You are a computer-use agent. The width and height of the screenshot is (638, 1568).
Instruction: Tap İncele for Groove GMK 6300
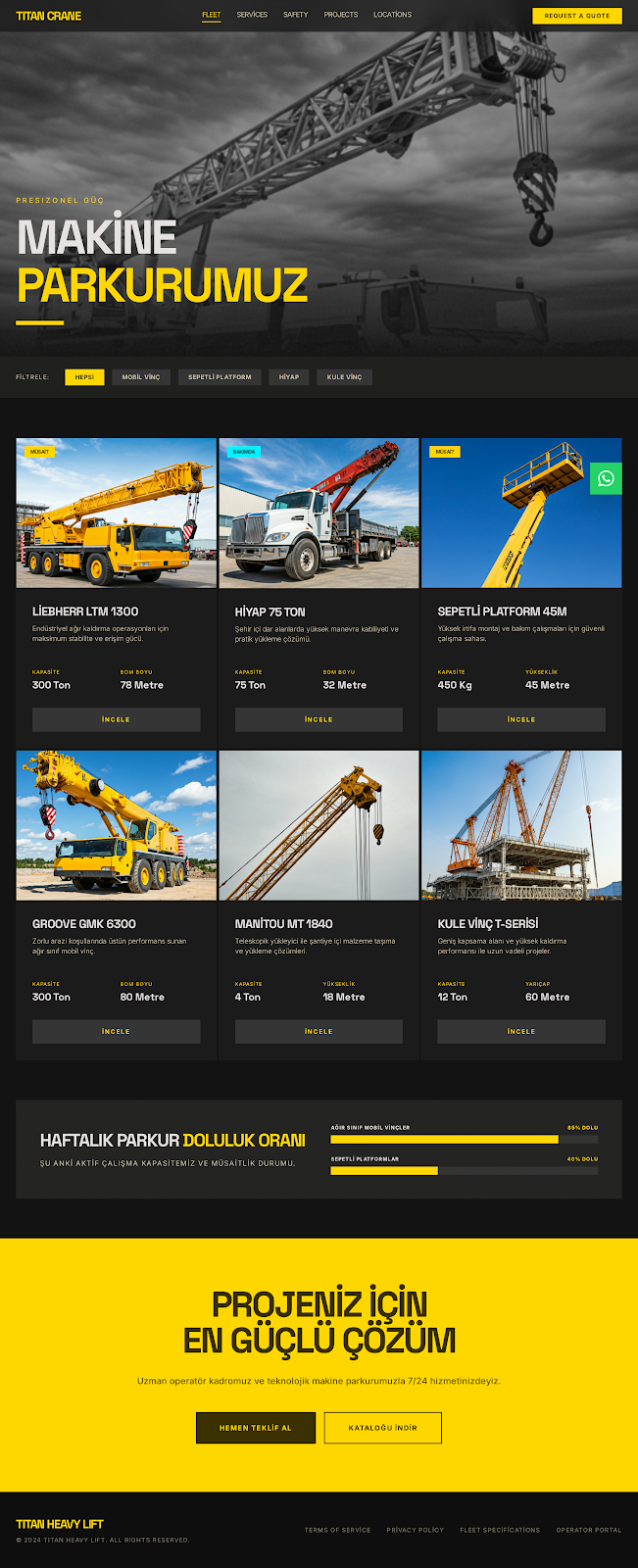coord(116,1031)
